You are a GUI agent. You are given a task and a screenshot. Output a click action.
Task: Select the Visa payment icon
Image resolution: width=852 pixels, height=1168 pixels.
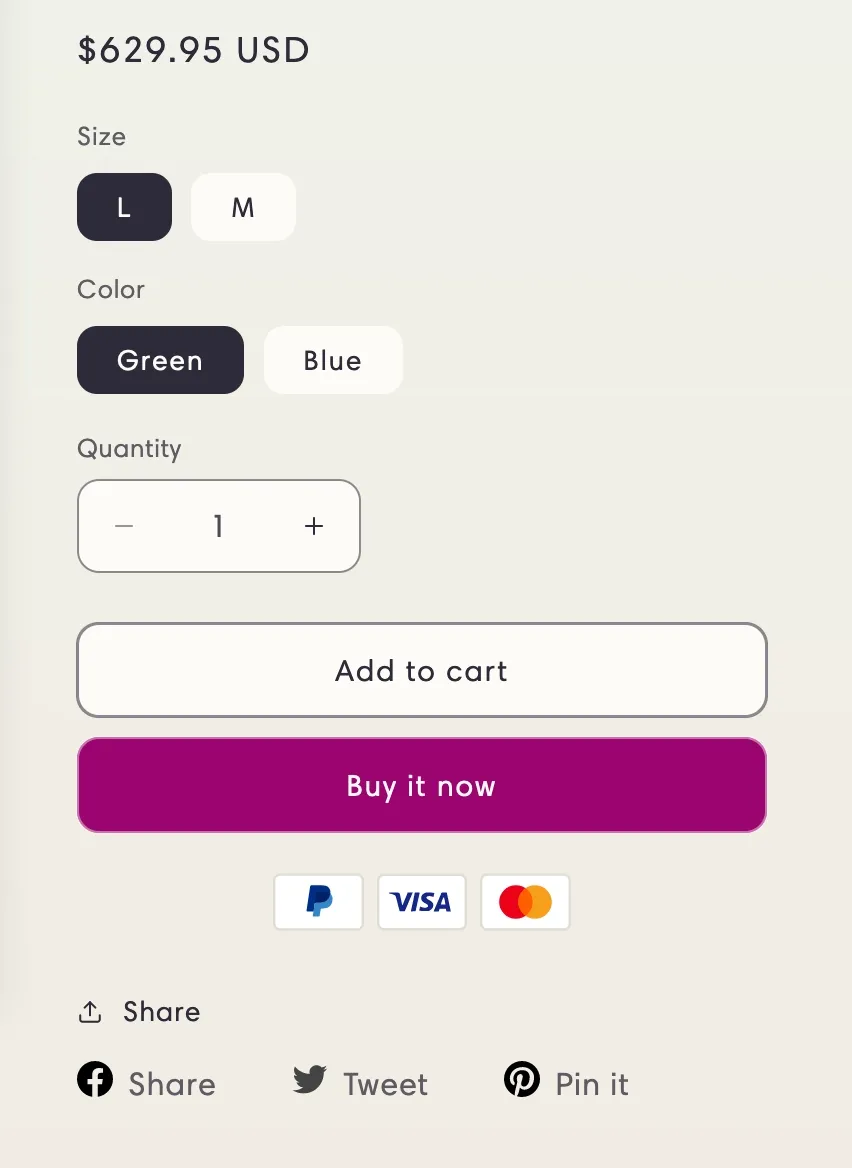421,902
